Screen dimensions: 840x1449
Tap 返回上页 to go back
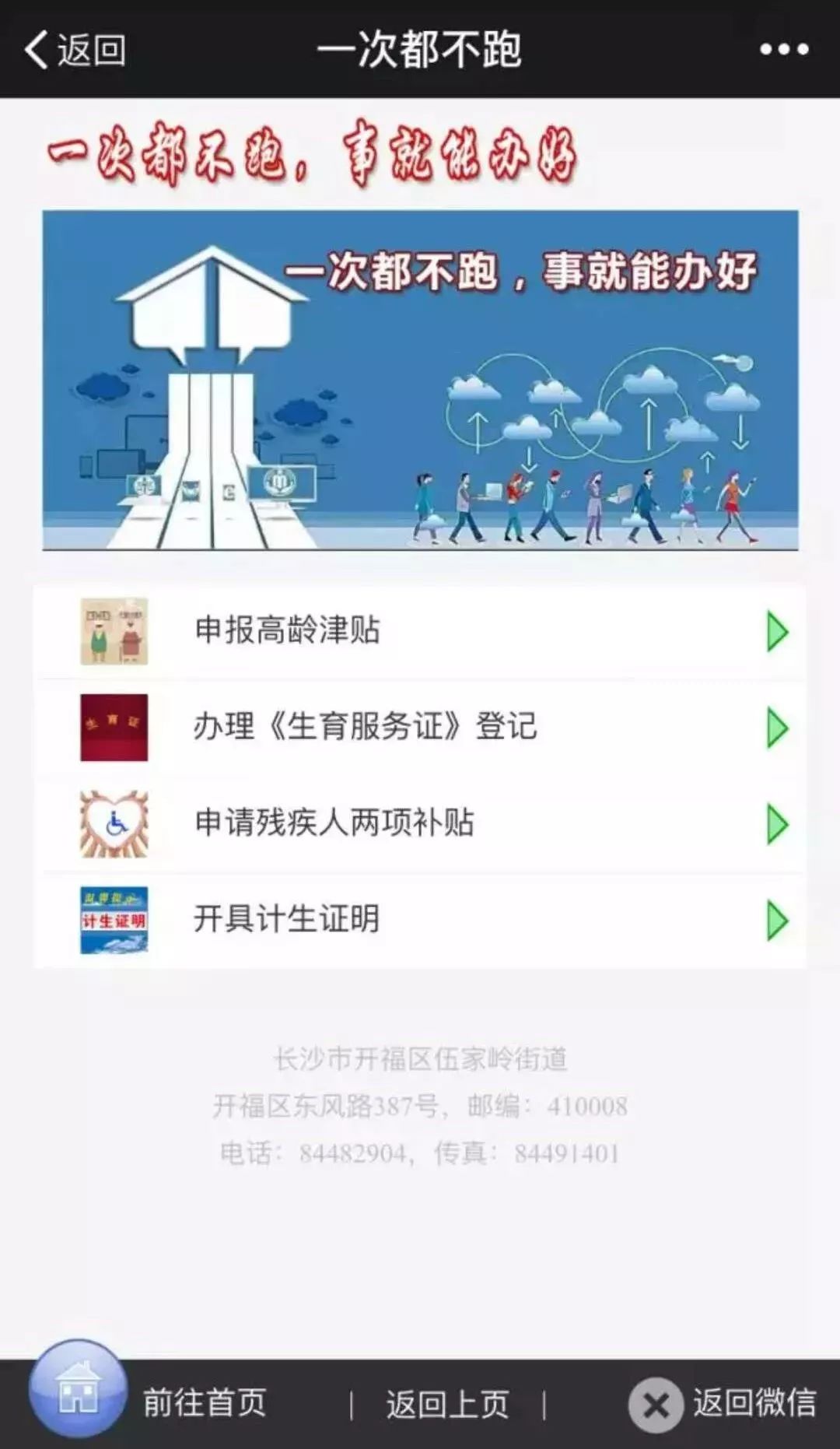click(x=447, y=1404)
